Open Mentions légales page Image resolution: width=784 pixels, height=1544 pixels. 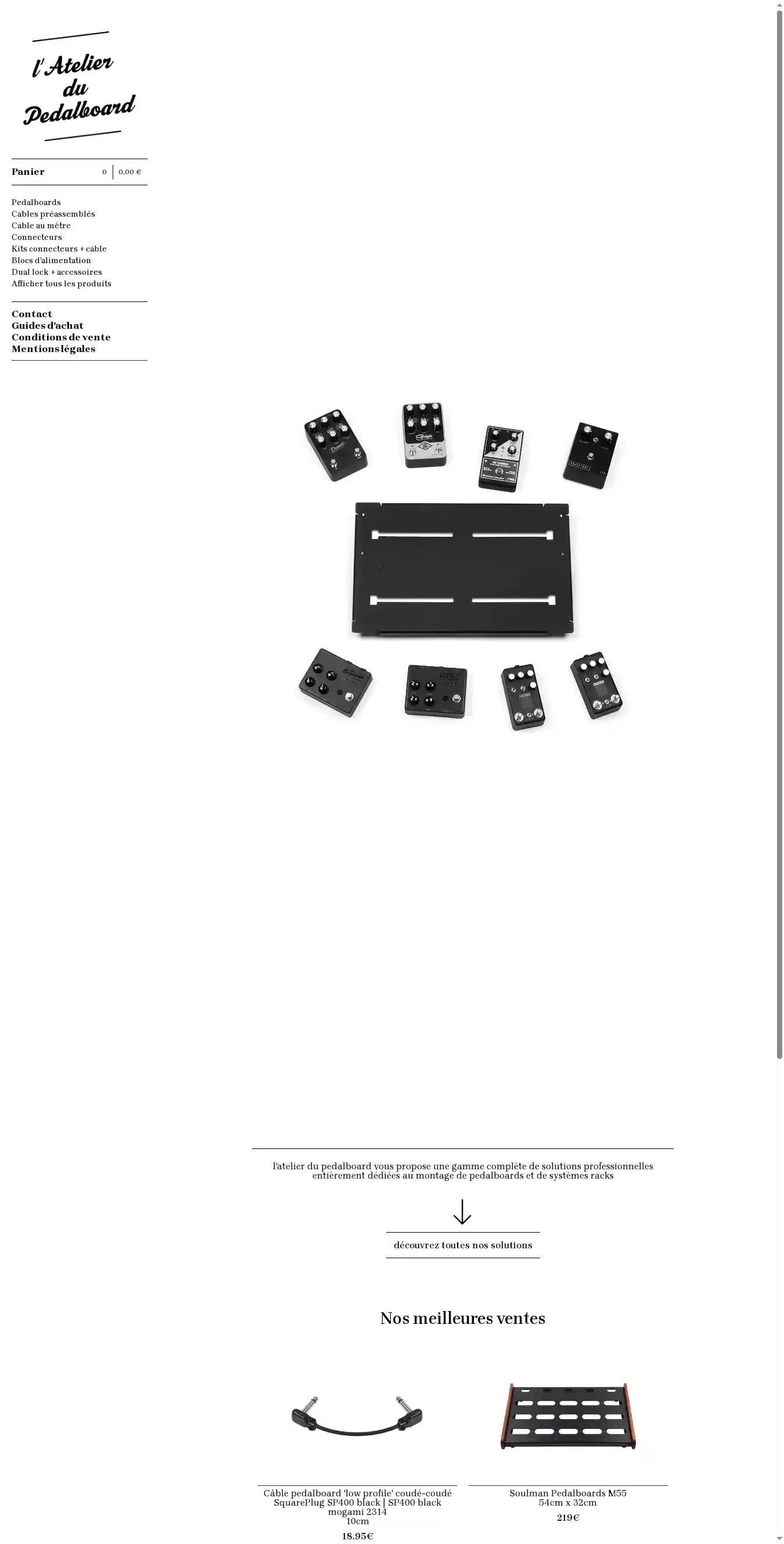53,350
